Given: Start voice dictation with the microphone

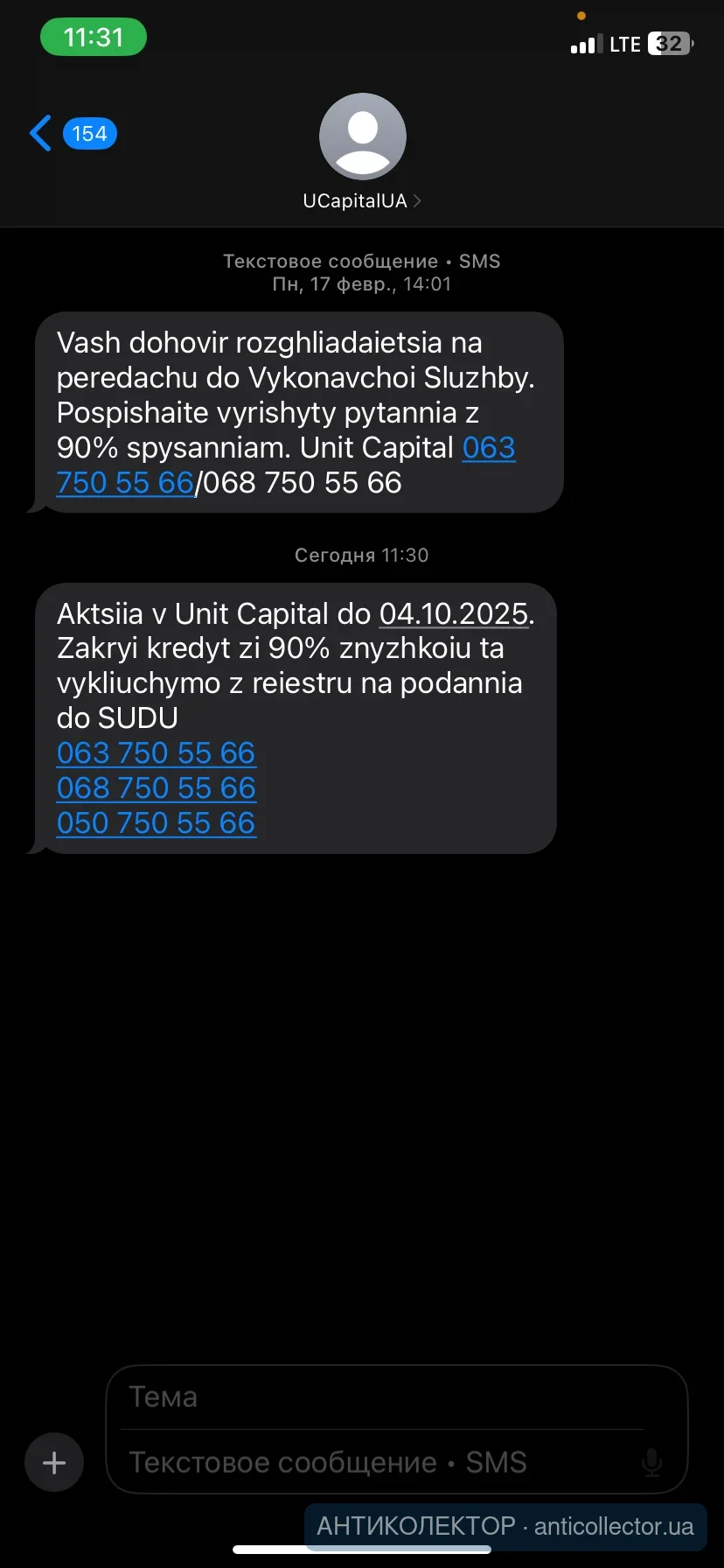Looking at the screenshot, I should click(651, 1462).
